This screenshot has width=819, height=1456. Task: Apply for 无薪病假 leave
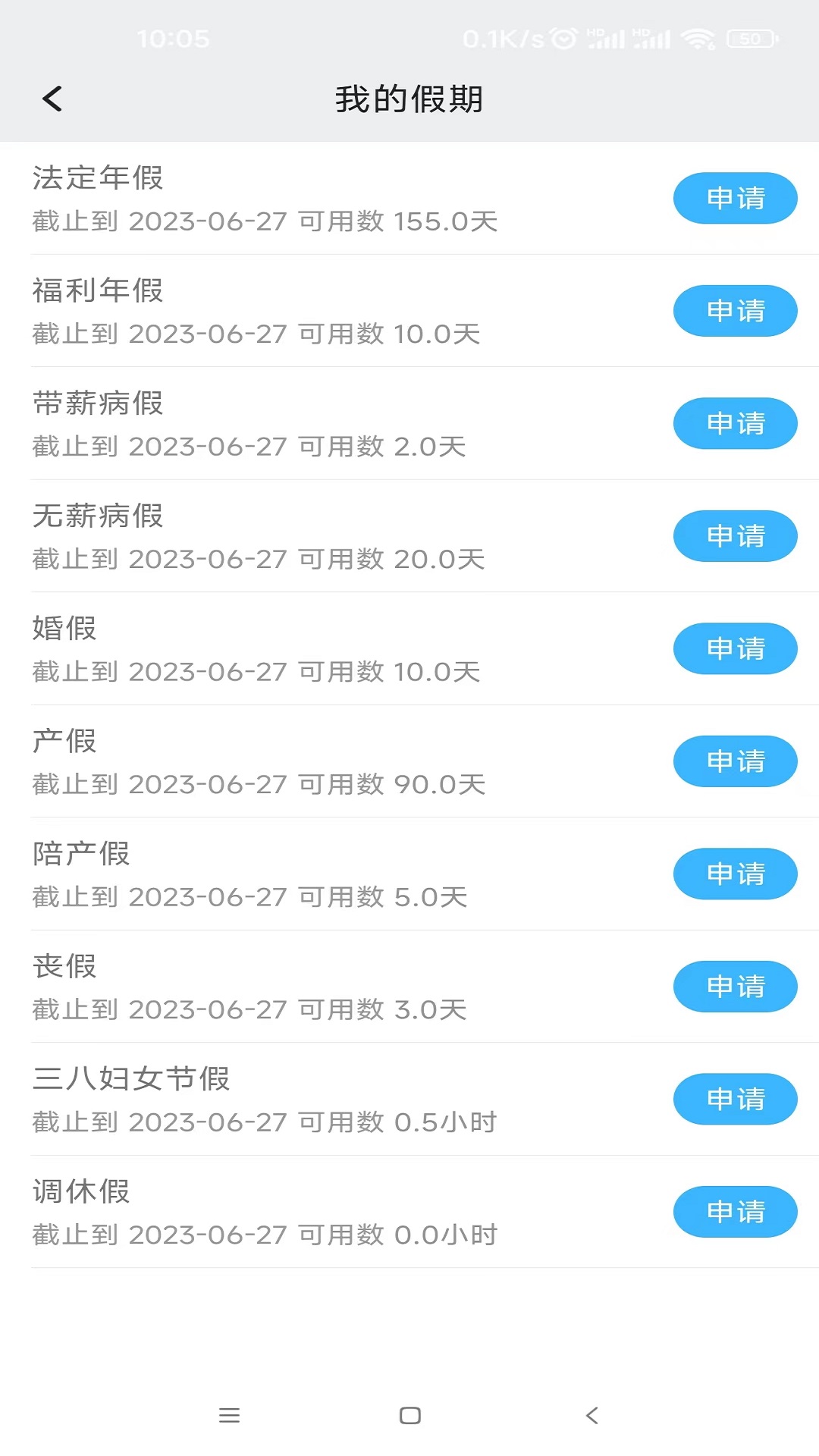pos(735,536)
